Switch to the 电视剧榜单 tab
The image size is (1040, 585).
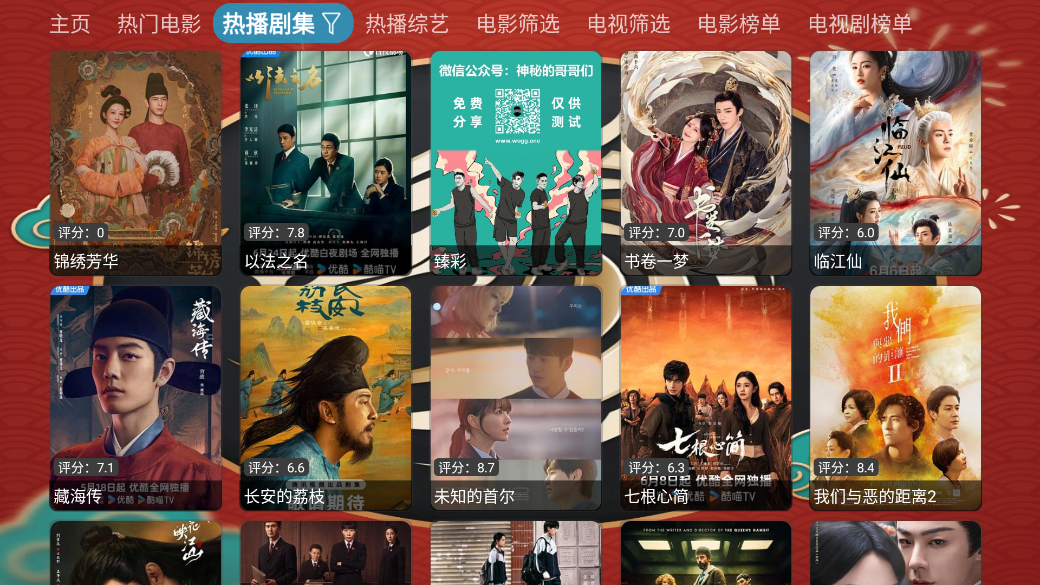[x=860, y=24]
